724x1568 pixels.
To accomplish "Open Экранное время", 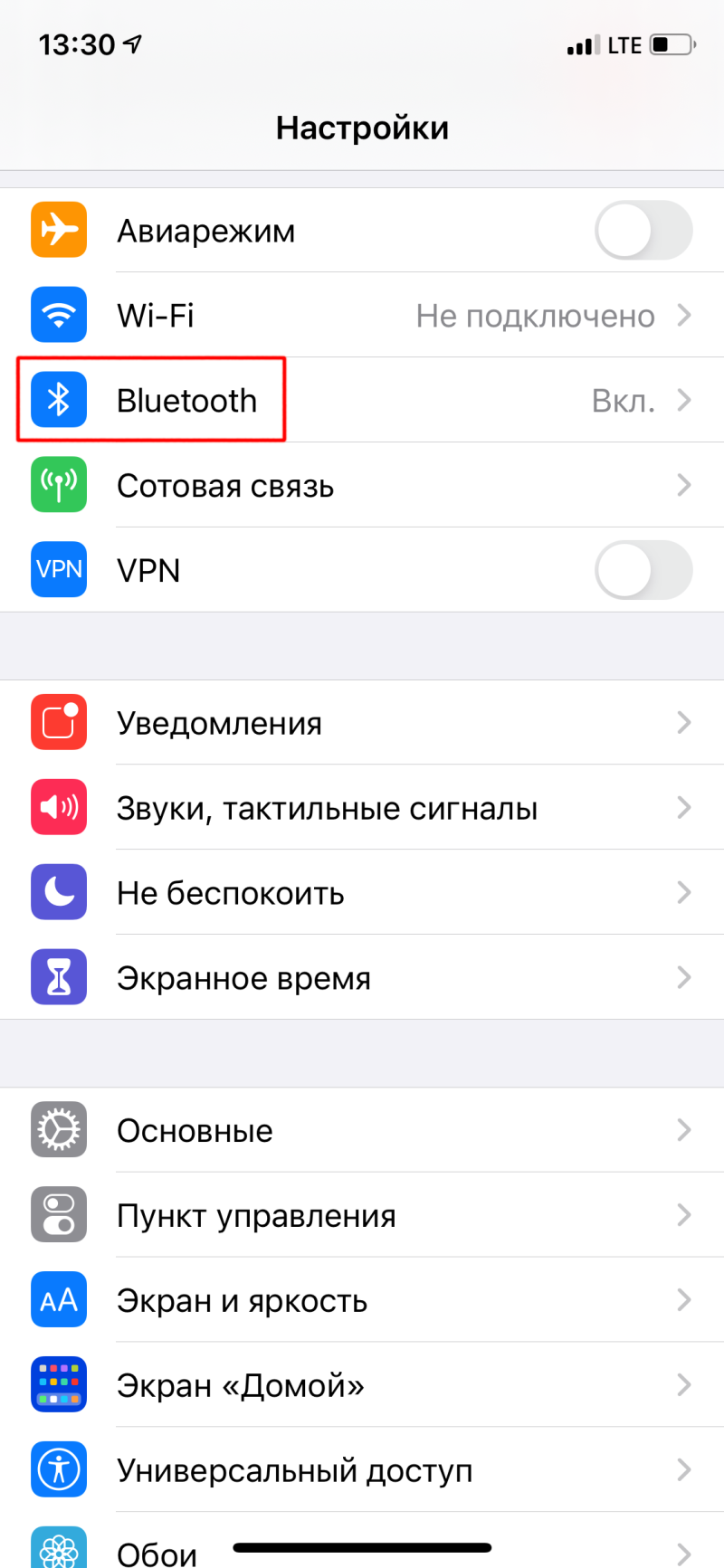I will point(362,977).
